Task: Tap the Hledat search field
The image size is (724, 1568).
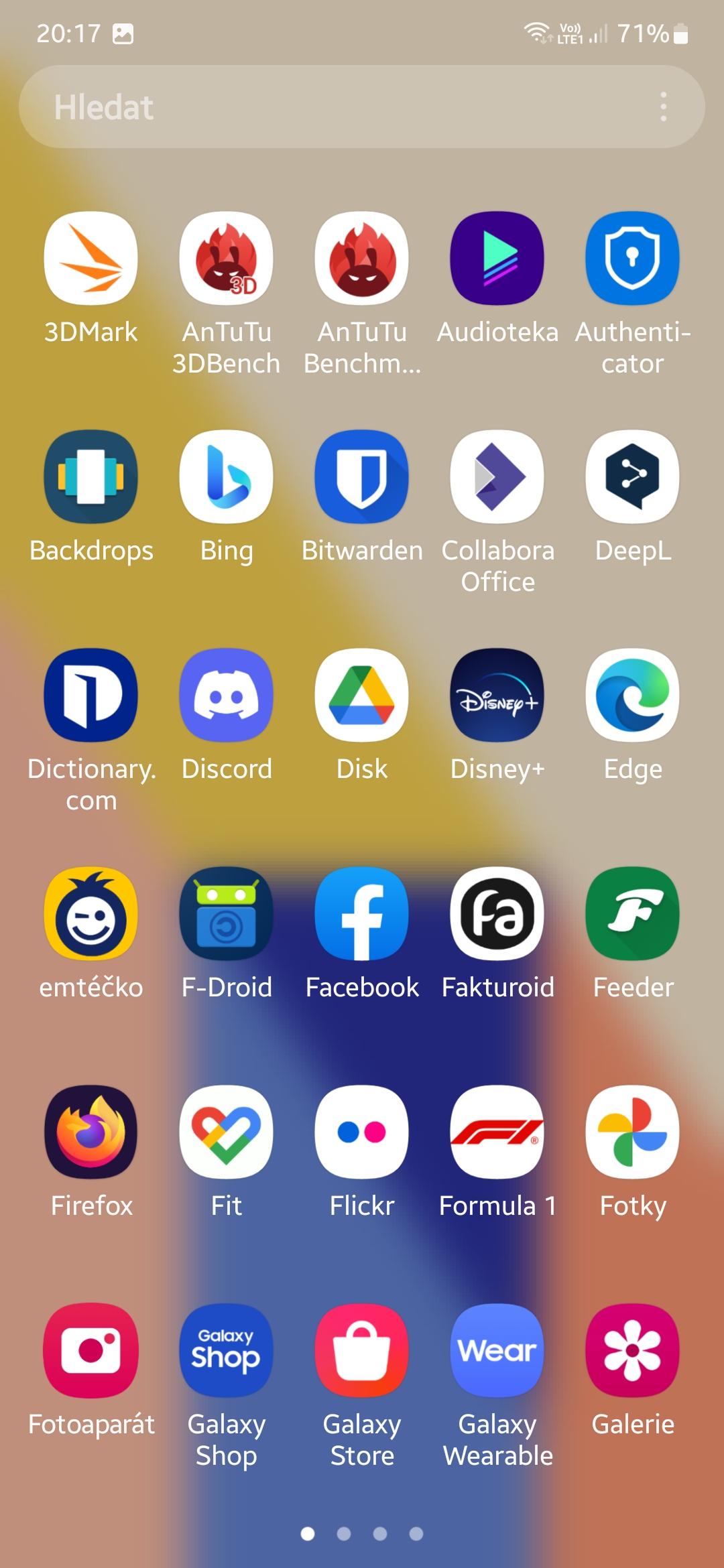Action: coord(362,107)
